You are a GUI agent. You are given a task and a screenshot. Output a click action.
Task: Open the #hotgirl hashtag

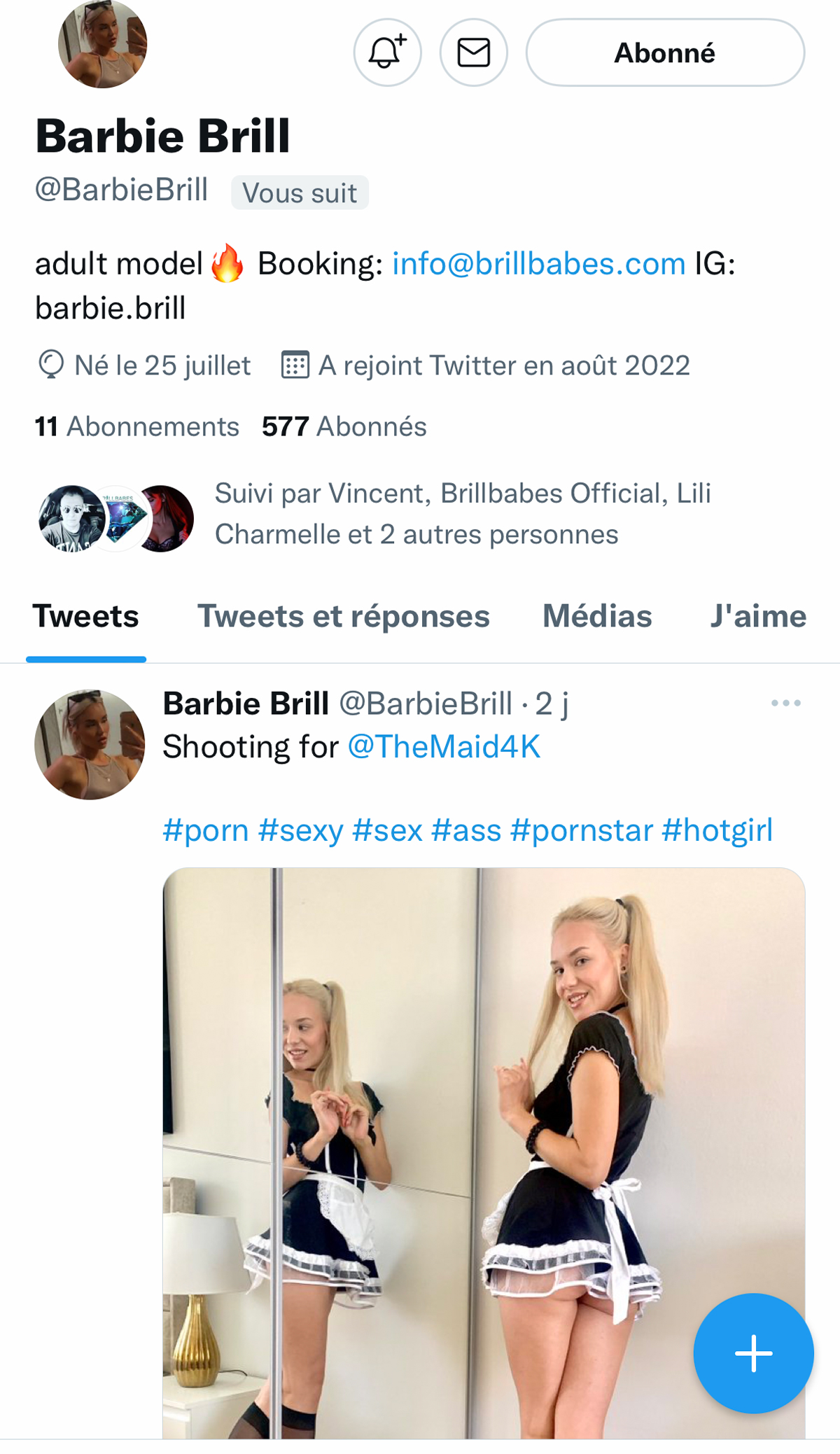(x=717, y=830)
